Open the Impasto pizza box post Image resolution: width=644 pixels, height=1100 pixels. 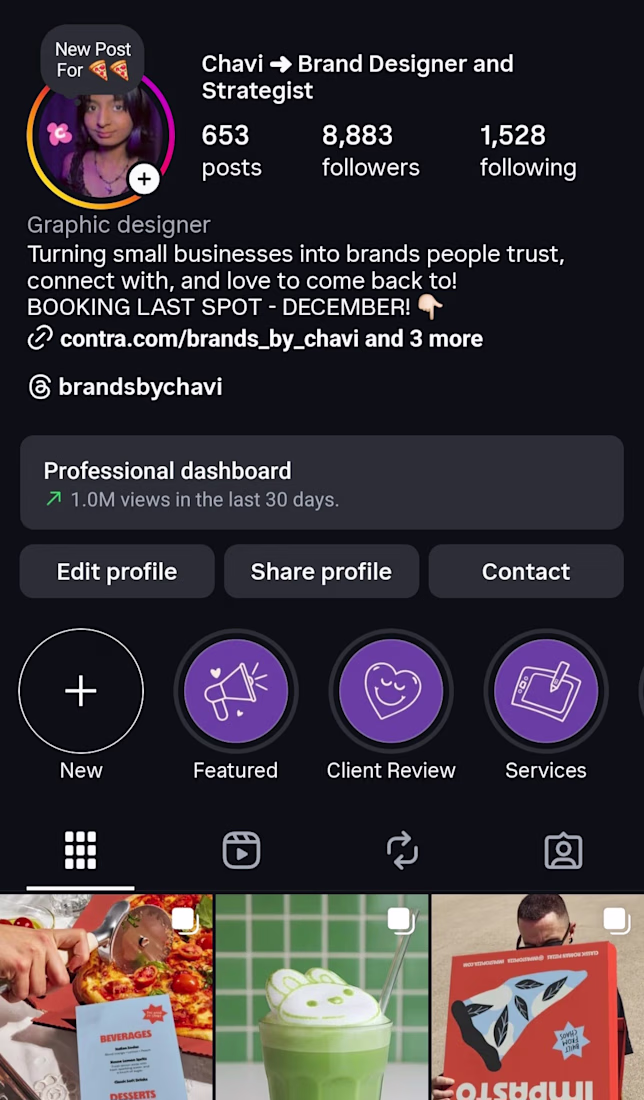coord(537,997)
